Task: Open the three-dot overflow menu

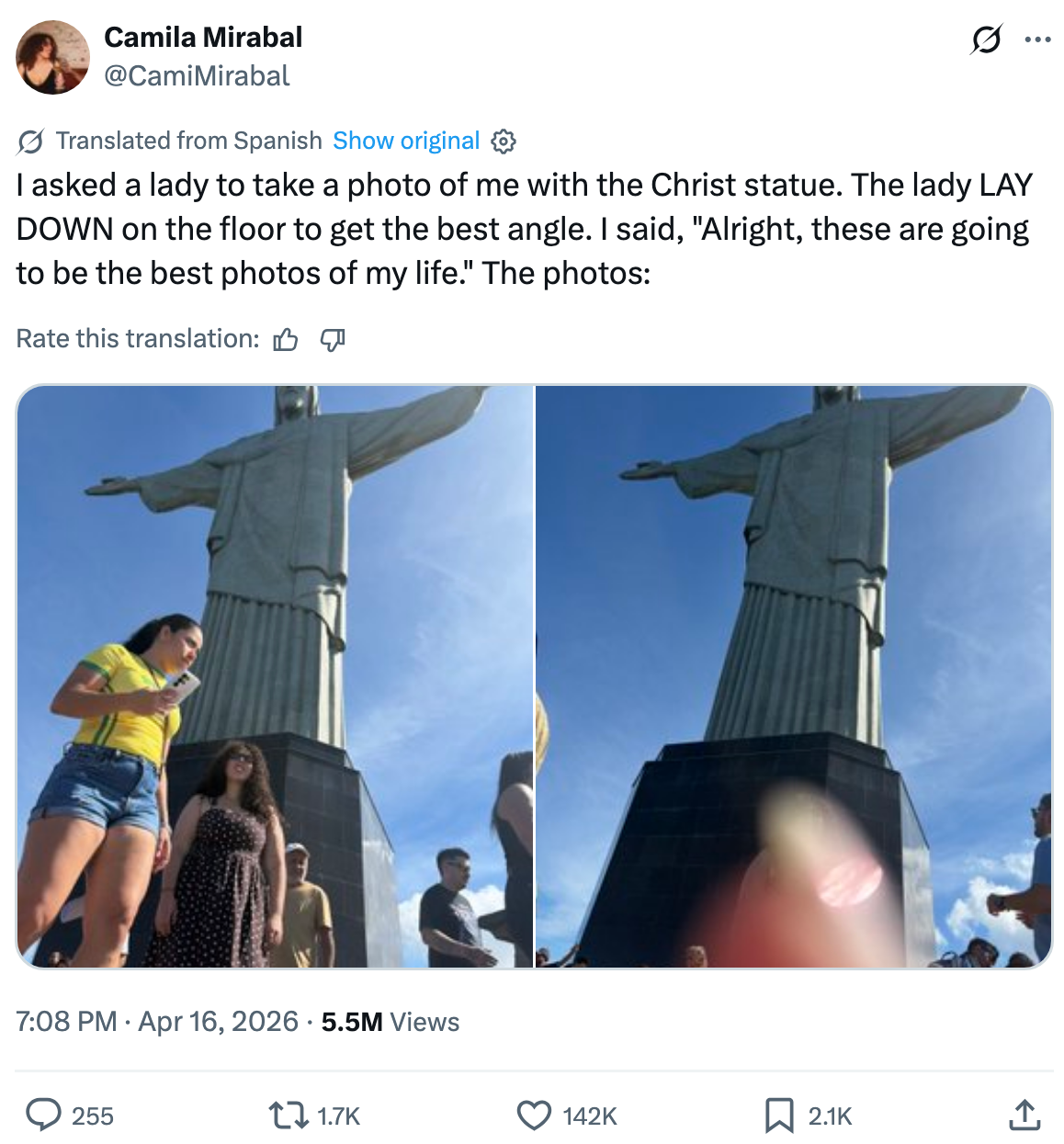Action: coord(1037,40)
